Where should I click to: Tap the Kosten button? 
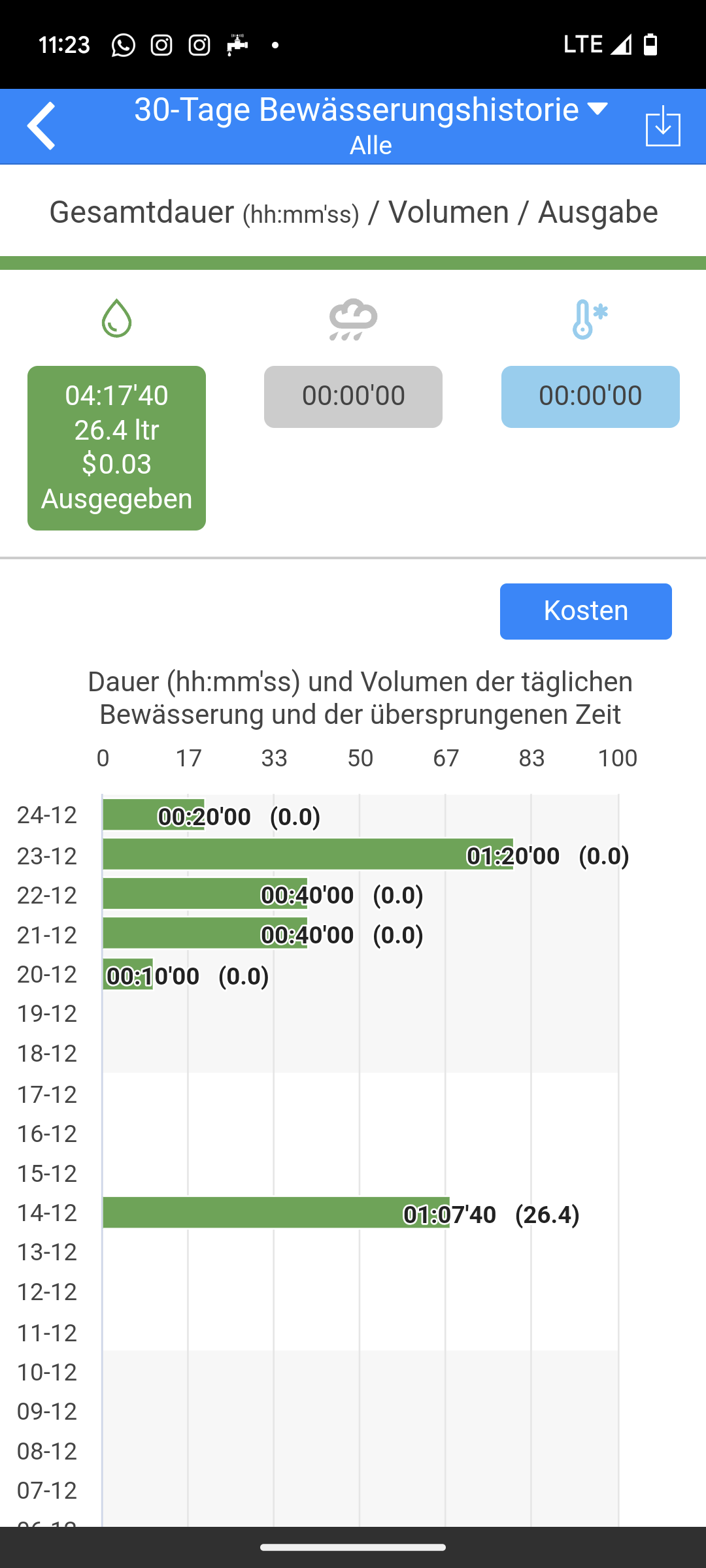(x=586, y=611)
